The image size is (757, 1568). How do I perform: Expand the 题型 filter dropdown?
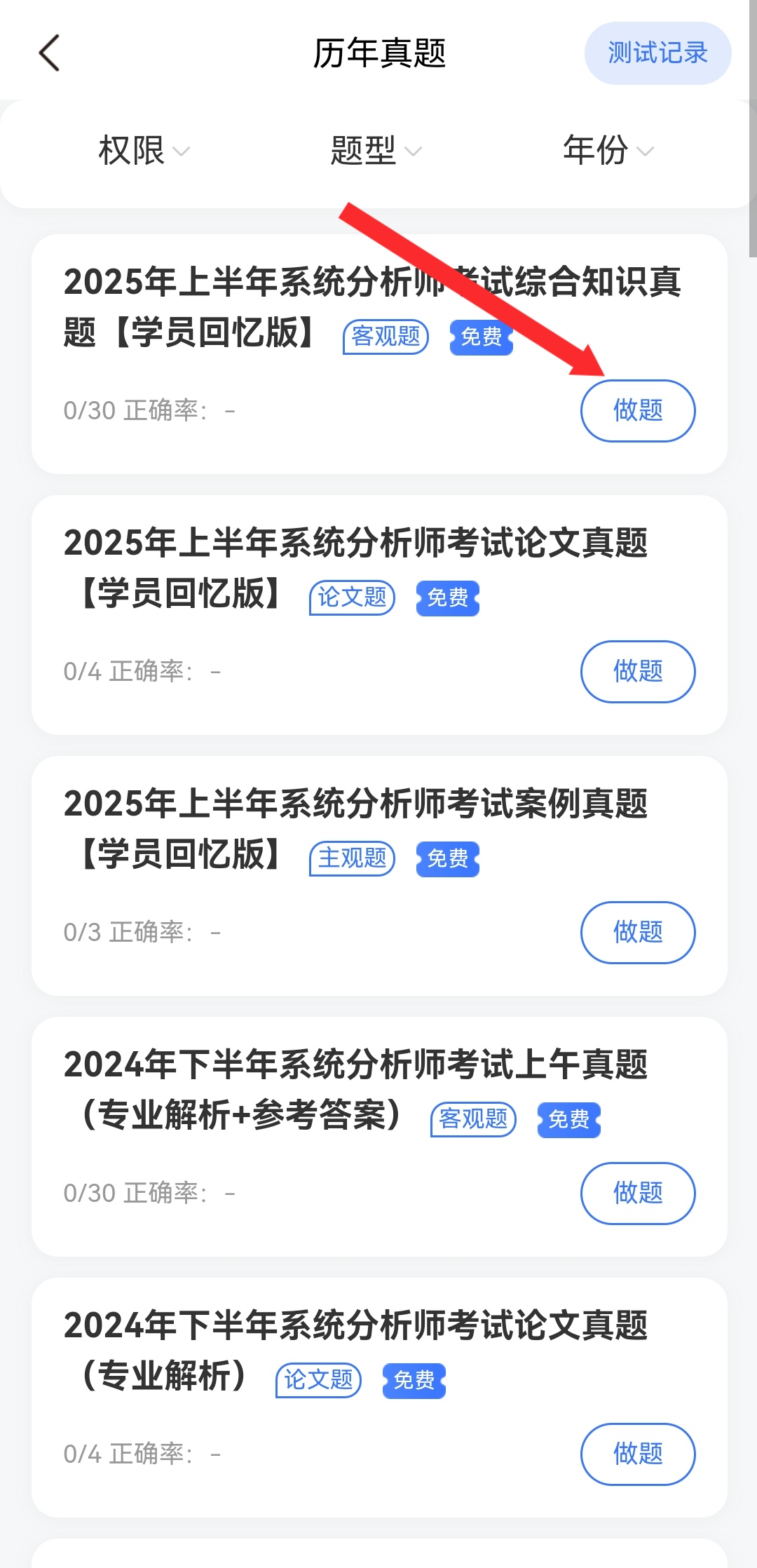tap(376, 151)
